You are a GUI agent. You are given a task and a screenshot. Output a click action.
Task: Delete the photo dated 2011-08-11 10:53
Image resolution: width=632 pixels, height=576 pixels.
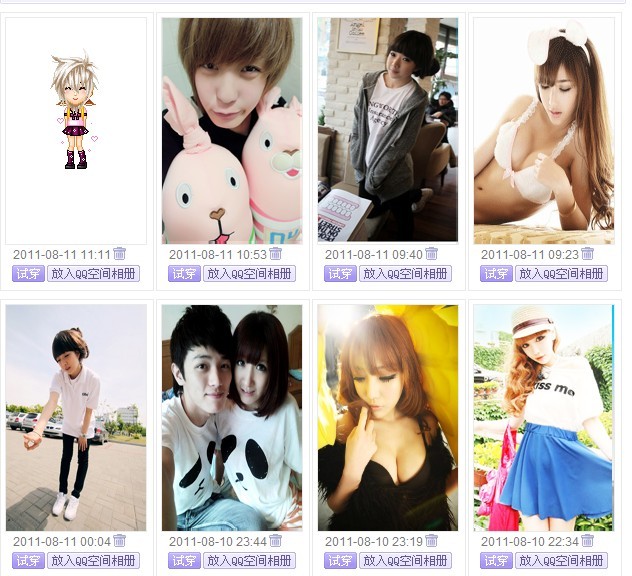click(276, 254)
